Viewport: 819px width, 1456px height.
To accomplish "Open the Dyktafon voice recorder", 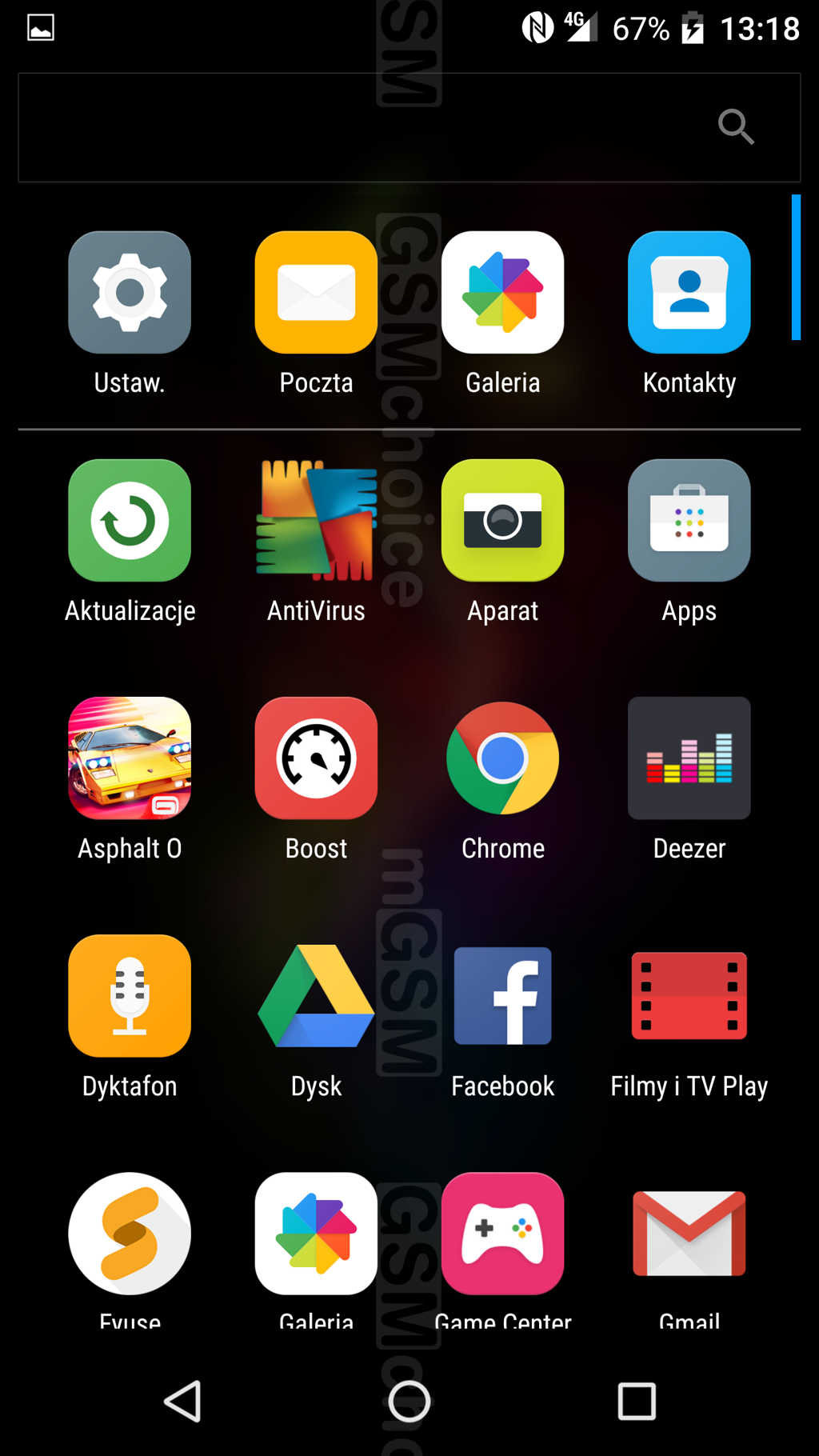I will (130, 996).
